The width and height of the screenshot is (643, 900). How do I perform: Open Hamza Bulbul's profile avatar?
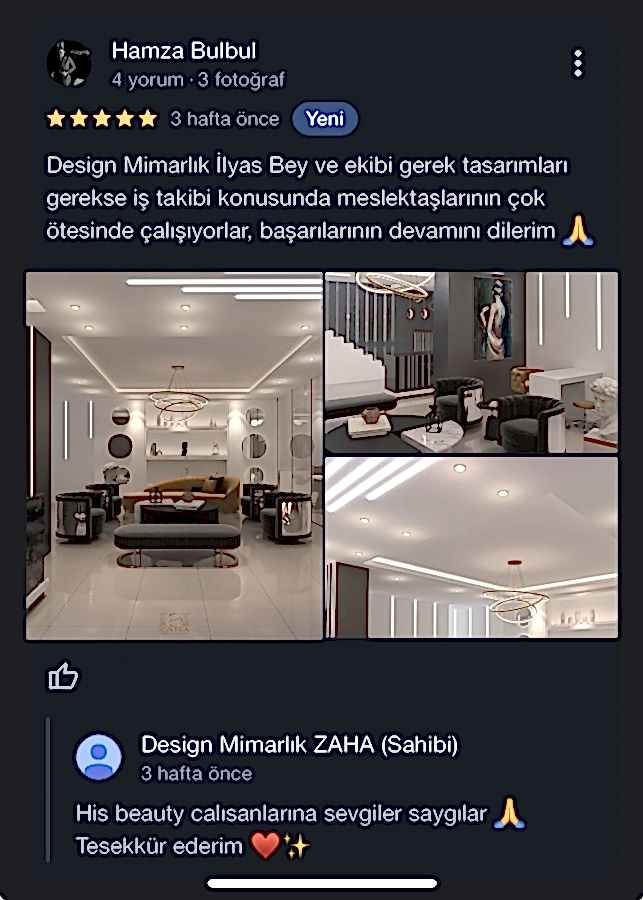(69, 63)
